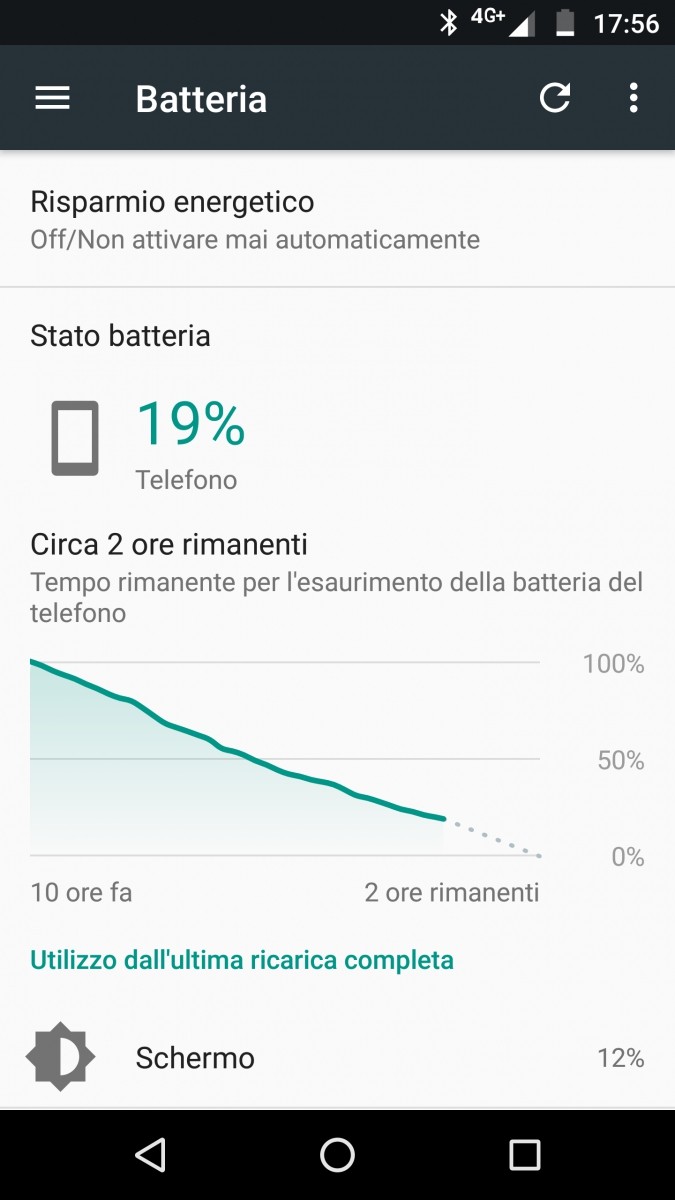Open the battery usage history graph
This screenshot has width=675, height=1200.
pos(285,760)
